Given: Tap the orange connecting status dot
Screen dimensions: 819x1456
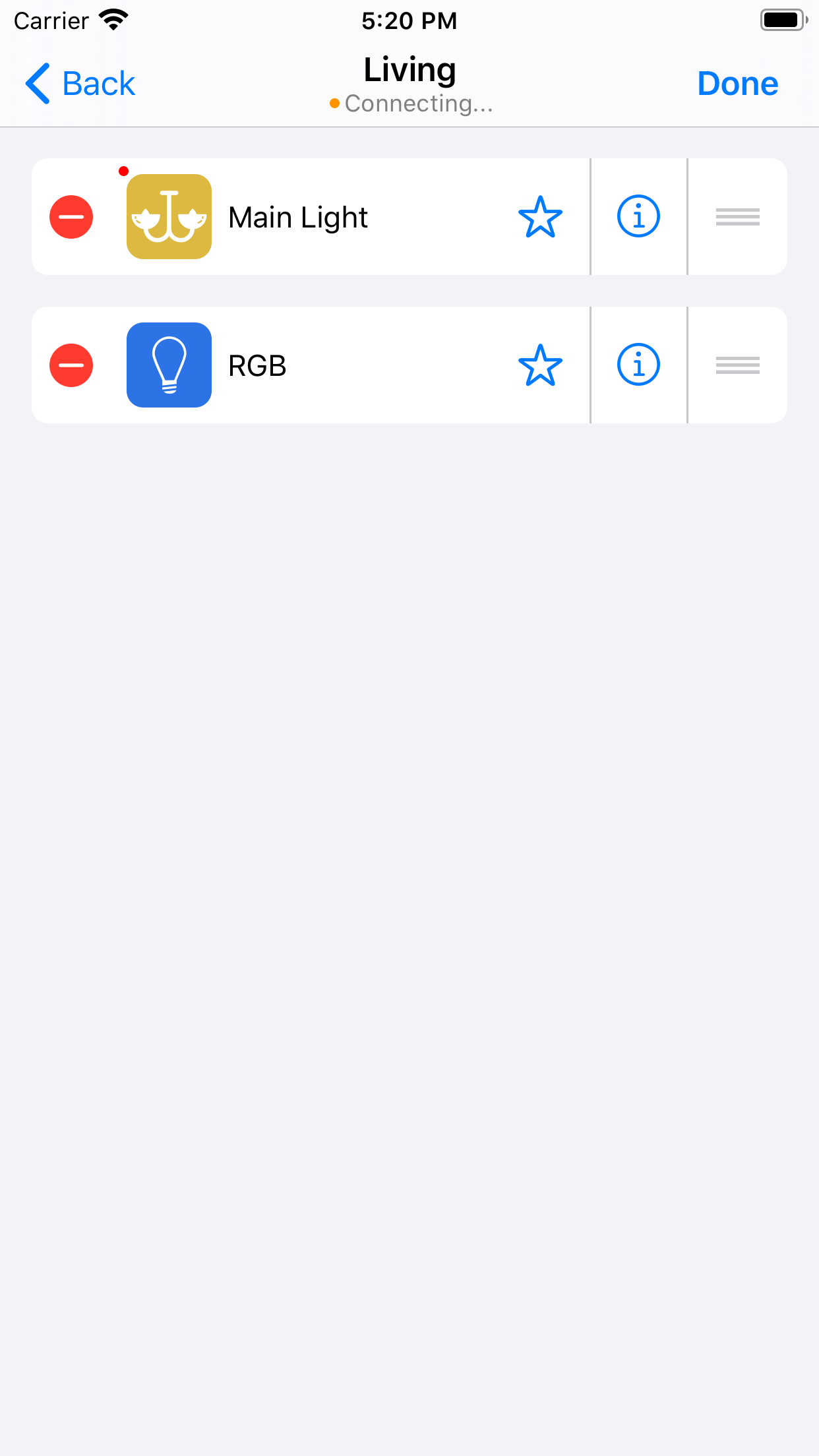Looking at the screenshot, I should click(334, 104).
